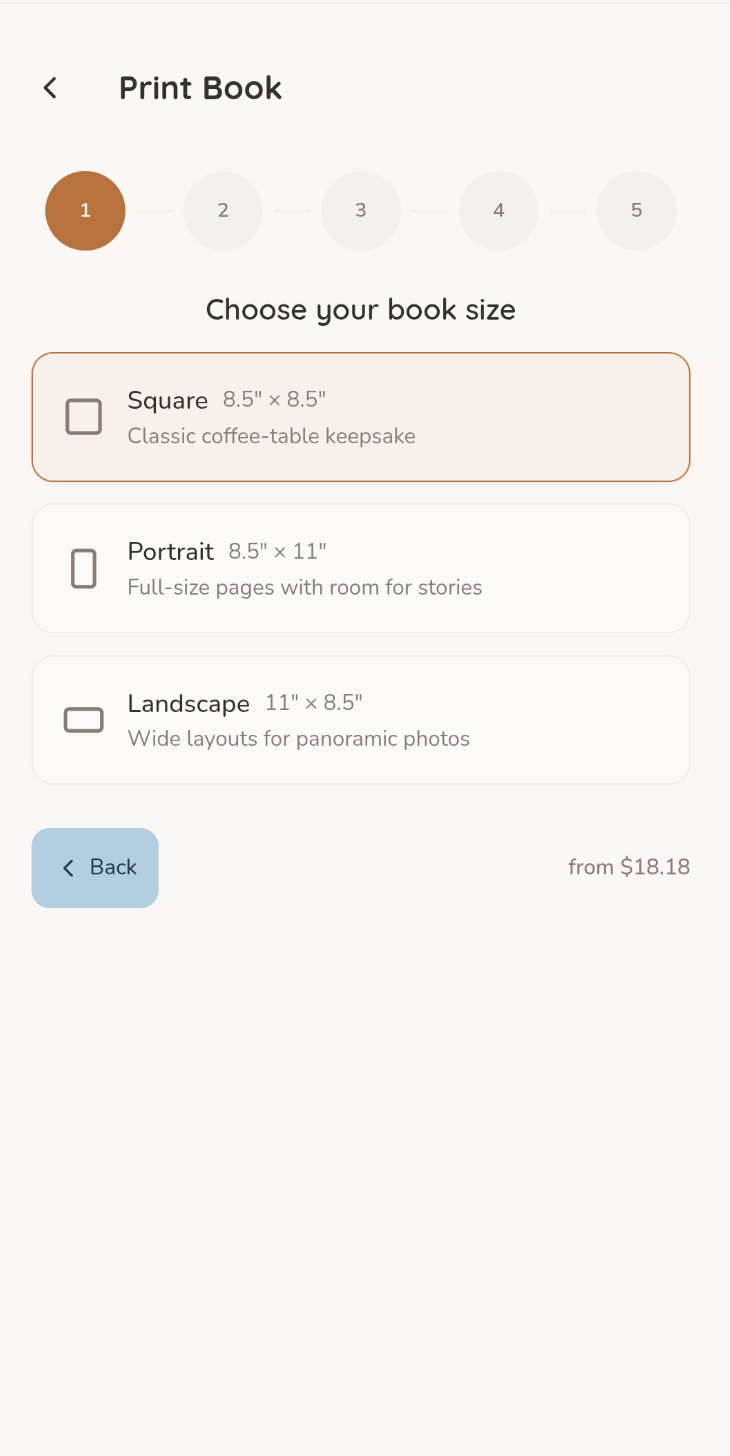This screenshot has width=730, height=1456.
Task: Select the Landscape 11" x 8.5" size option
Action: tap(361, 719)
